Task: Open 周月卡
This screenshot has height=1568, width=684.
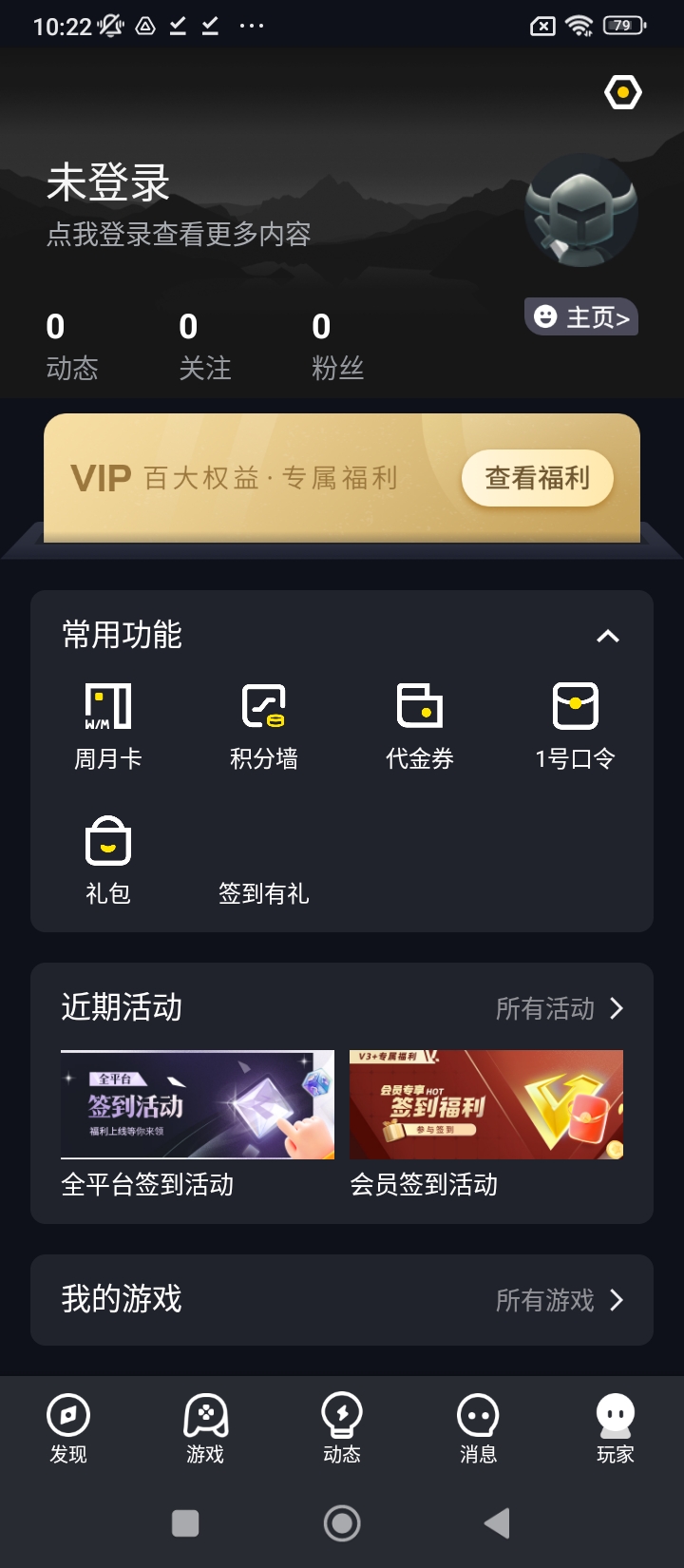Action: click(x=108, y=726)
